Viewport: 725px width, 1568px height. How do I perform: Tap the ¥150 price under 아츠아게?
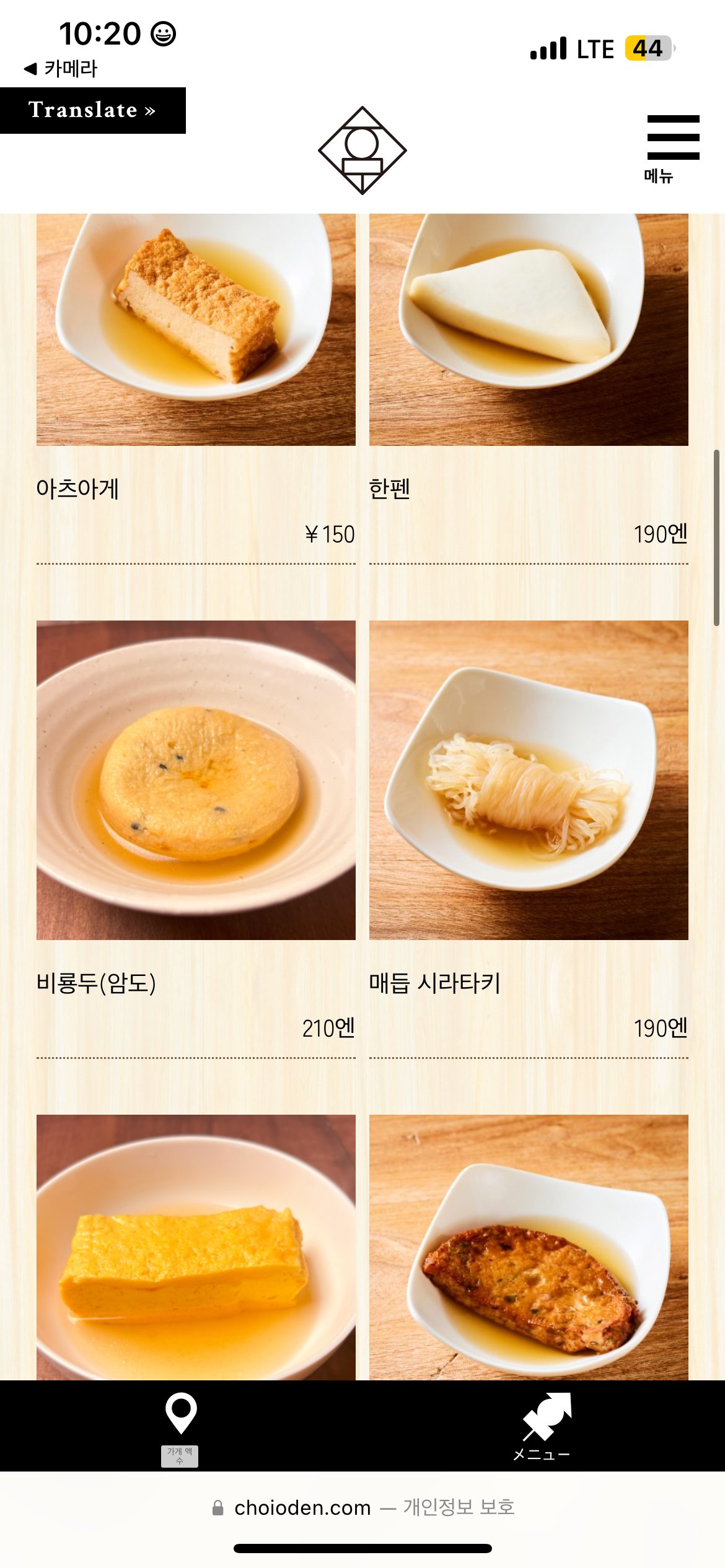pyautogui.click(x=328, y=533)
